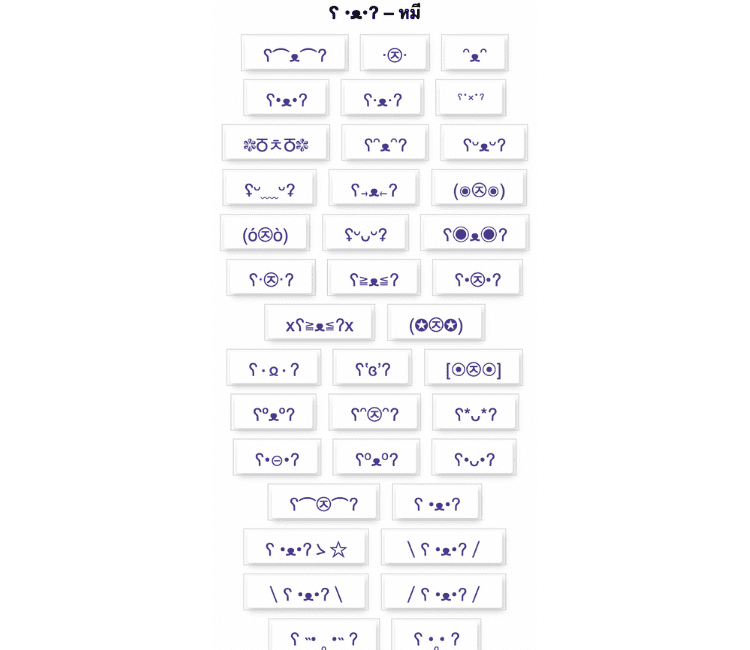
Task: Select the / ʕ •ᴥ•ʔ / bear emoticon
Action: click(x=443, y=593)
